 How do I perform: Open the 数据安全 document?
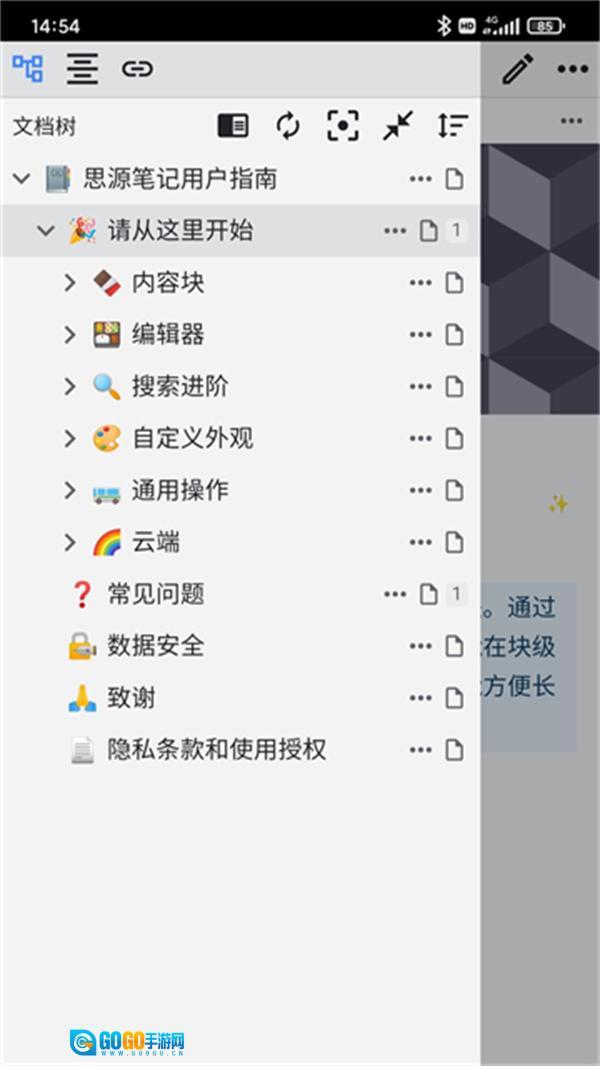[156, 647]
